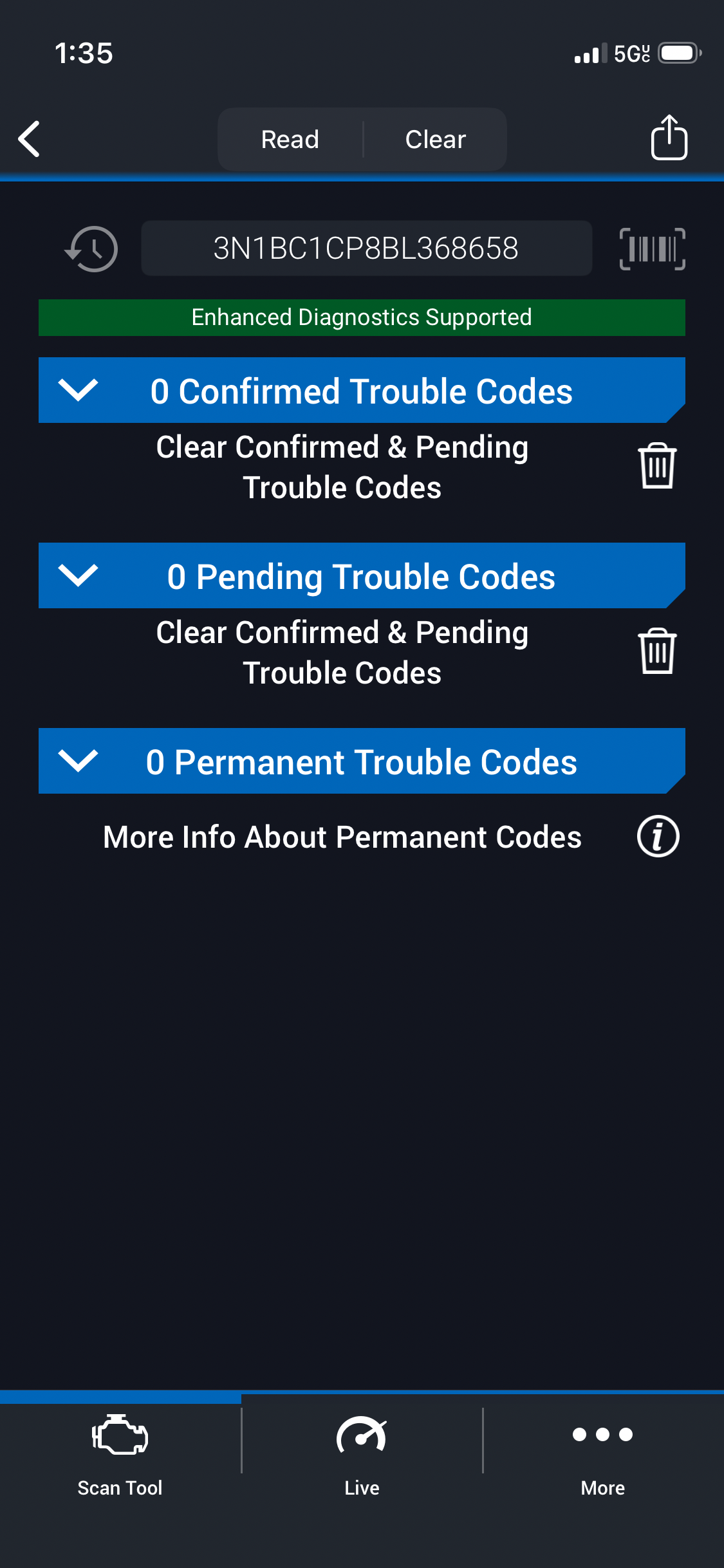Image resolution: width=724 pixels, height=1568 pixels.
Task: Collapse the Confirmed Trouble Codes section
Action: (78, 390)
